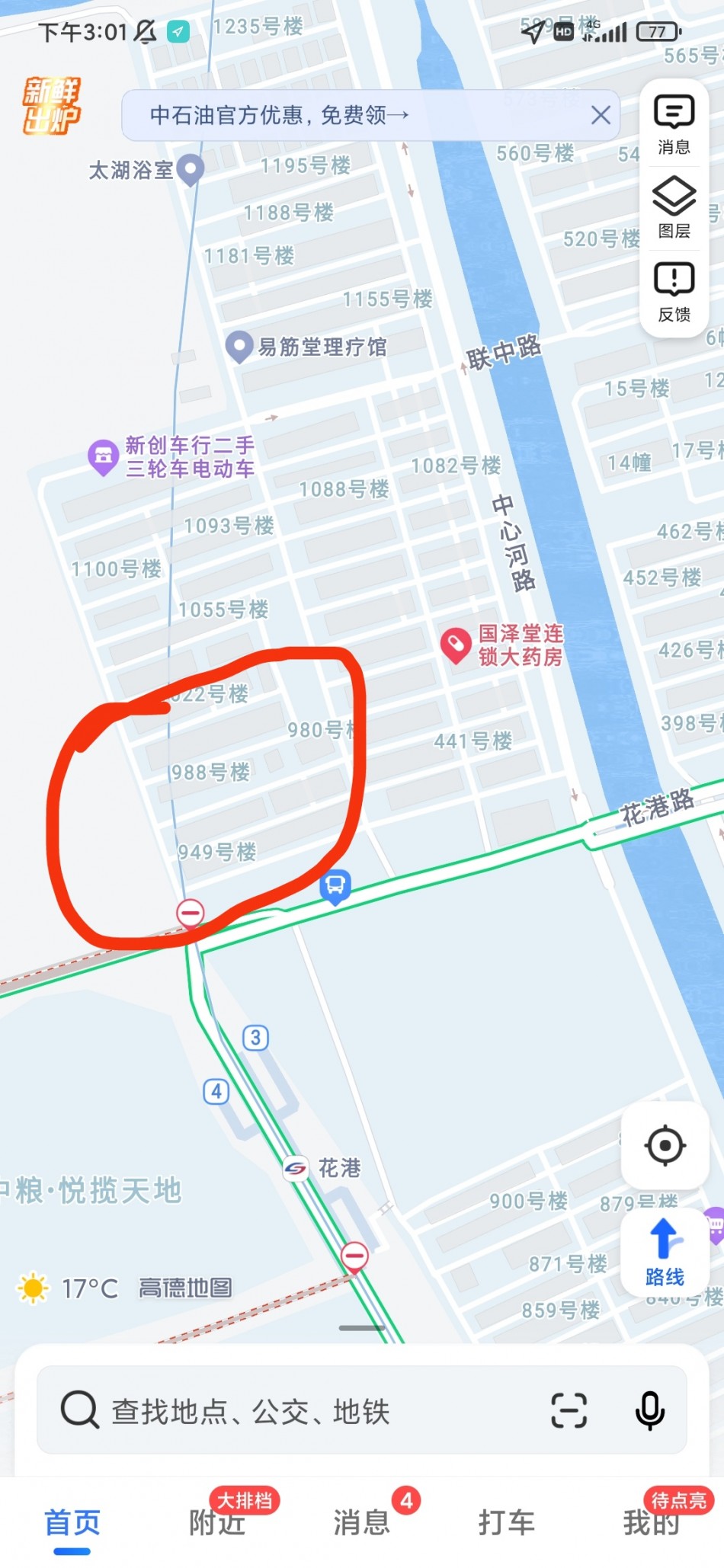
Task: Recenter map on my location
Action: (x=665, y=1145)
